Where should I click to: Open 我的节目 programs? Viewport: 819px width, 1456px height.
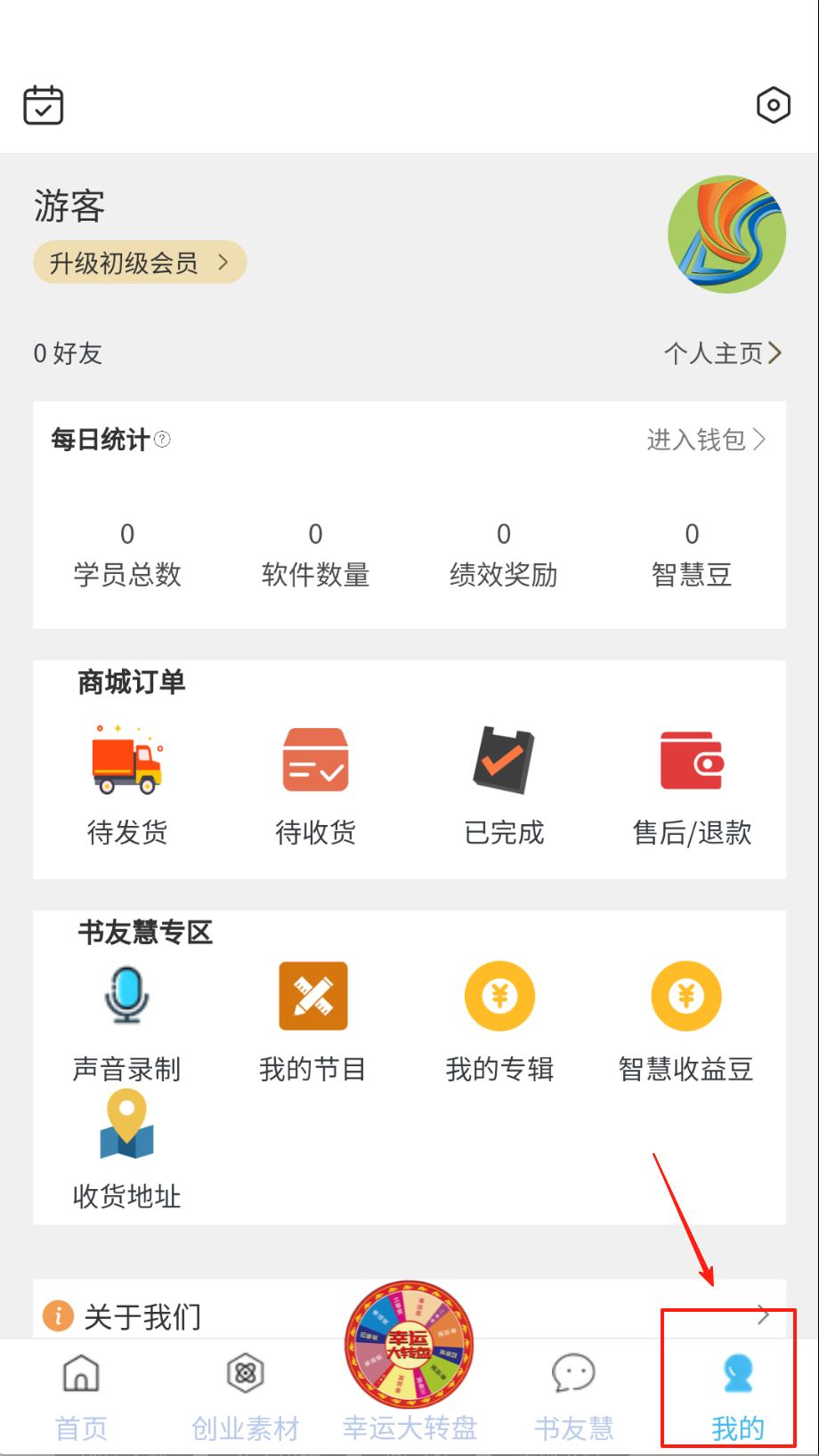pos(312,1022)
